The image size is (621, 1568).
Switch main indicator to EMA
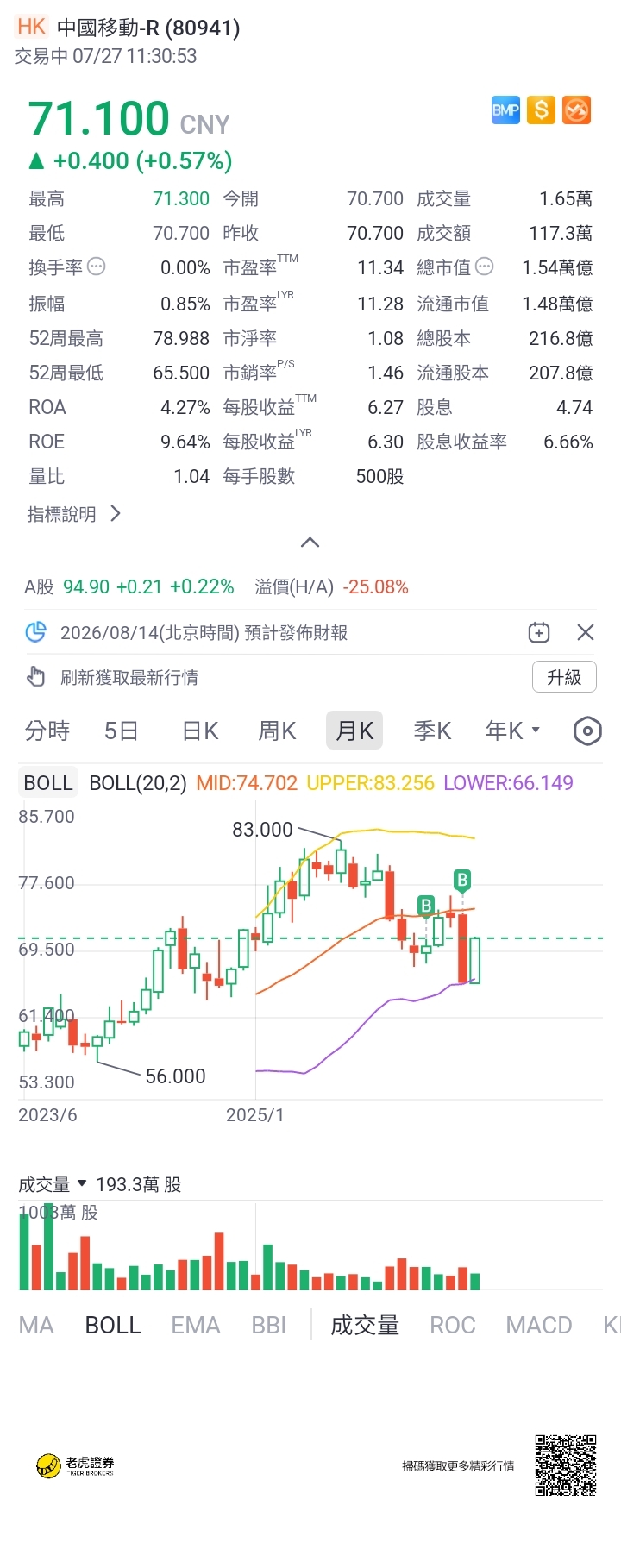point(196,1326)
